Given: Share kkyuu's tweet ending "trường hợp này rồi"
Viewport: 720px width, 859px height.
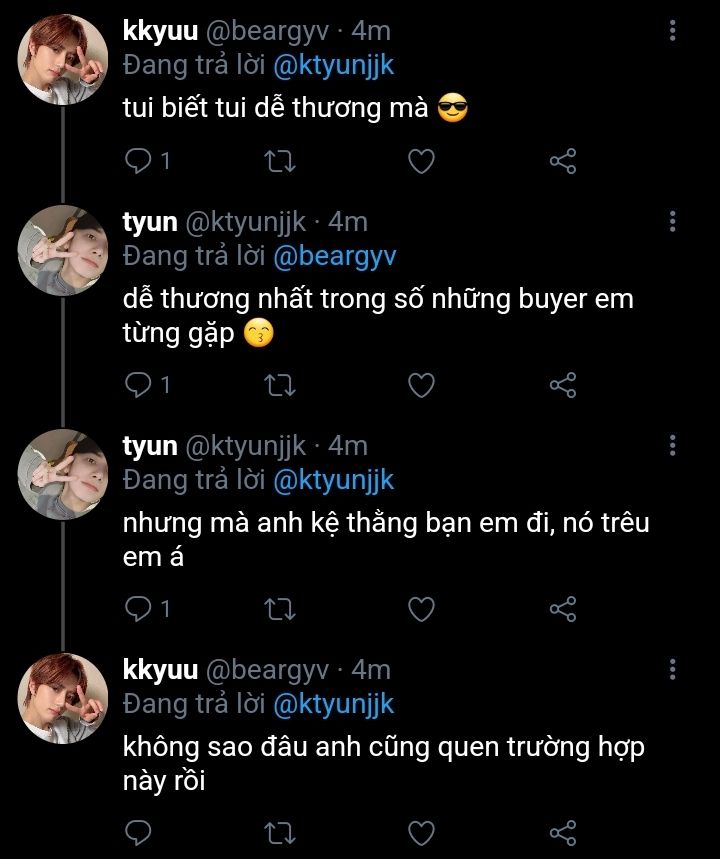Looking at the screenshot, I should (563, 832).
